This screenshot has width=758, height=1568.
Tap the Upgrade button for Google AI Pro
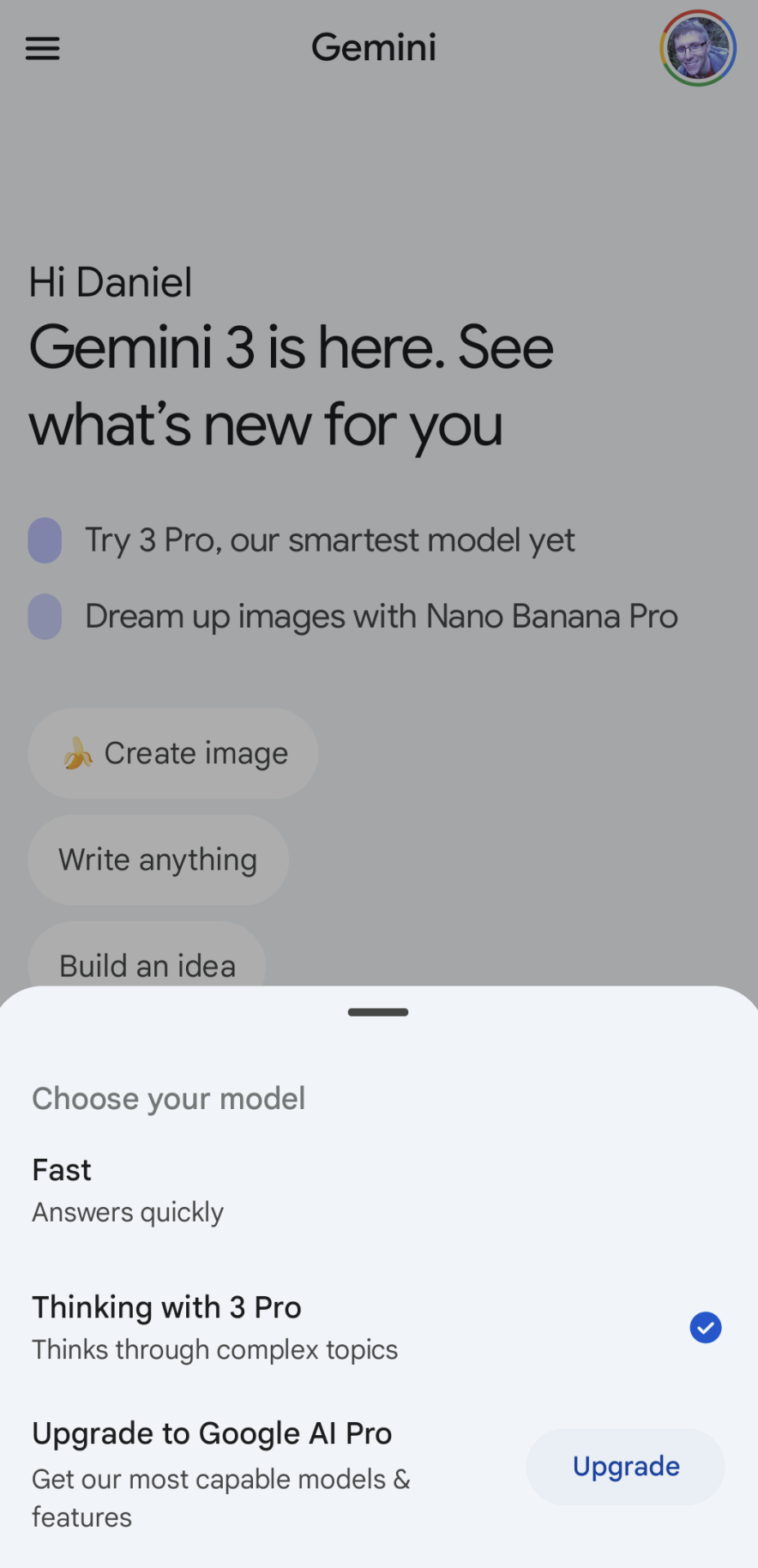[625, 1466]
